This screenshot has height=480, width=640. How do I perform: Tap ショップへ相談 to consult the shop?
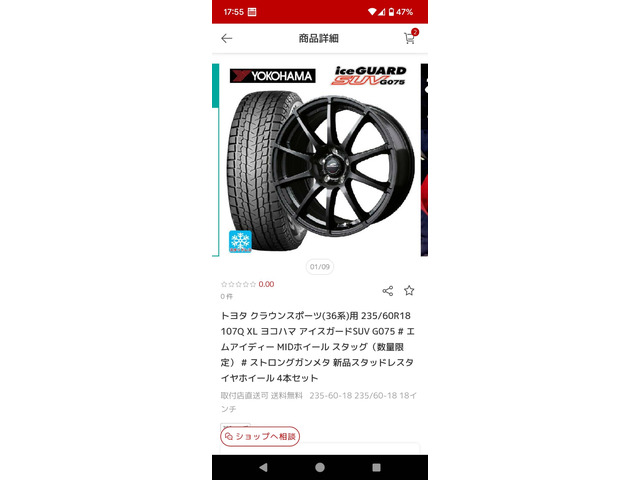coord(260,436)
